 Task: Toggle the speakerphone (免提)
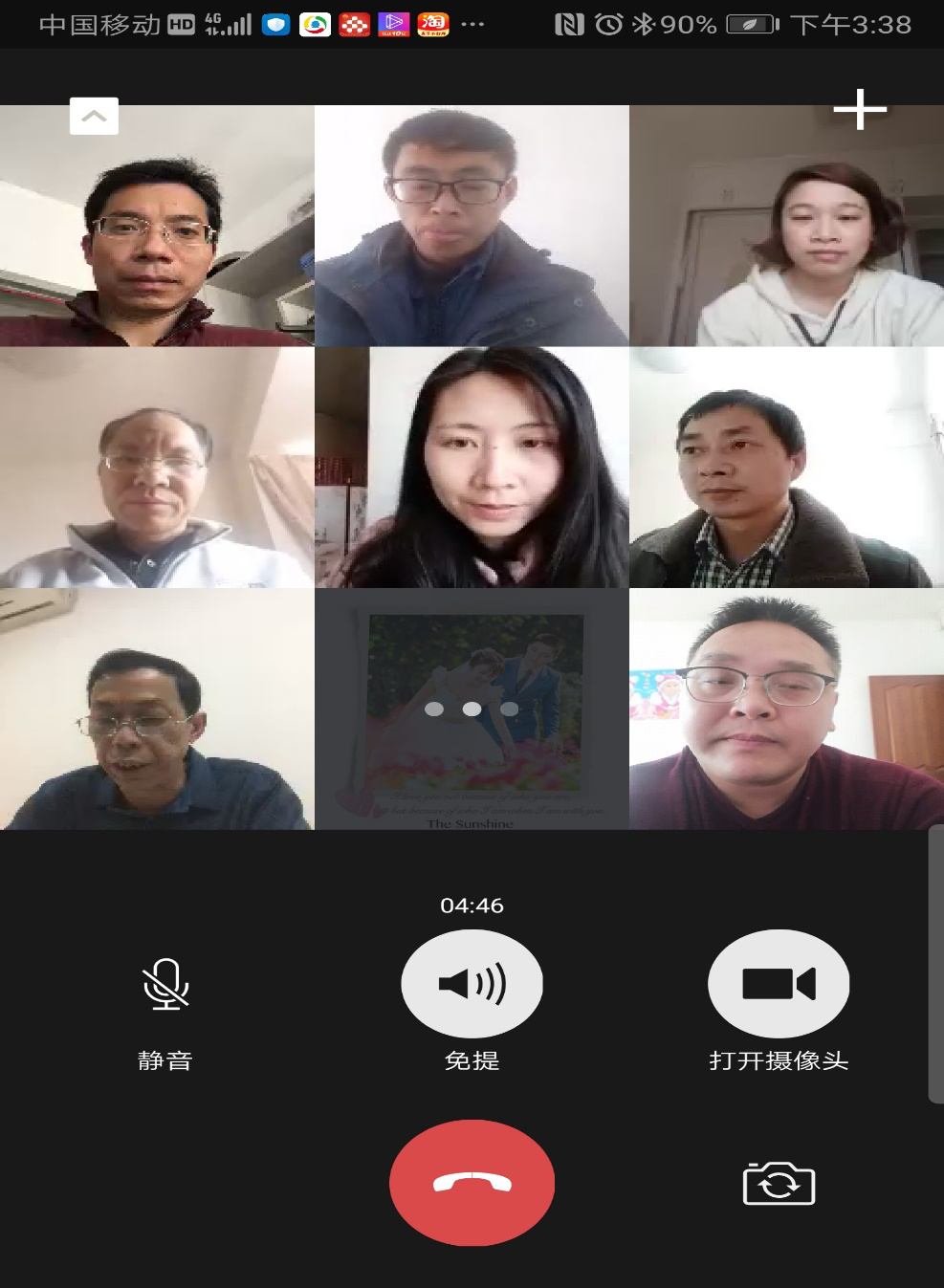click(x=472, y=984)
